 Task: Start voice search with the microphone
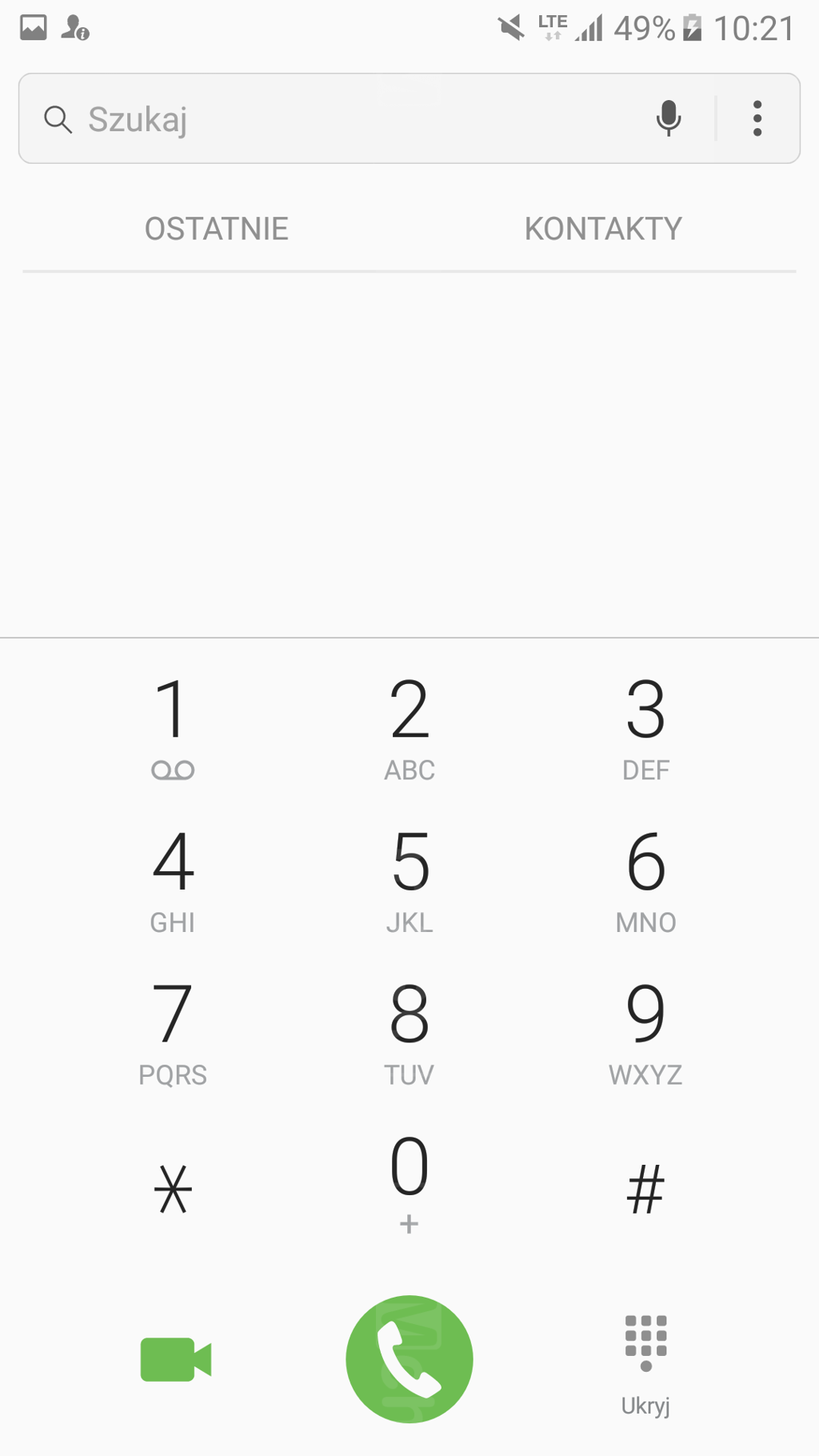pyautogui.click(x=669, y=119)
